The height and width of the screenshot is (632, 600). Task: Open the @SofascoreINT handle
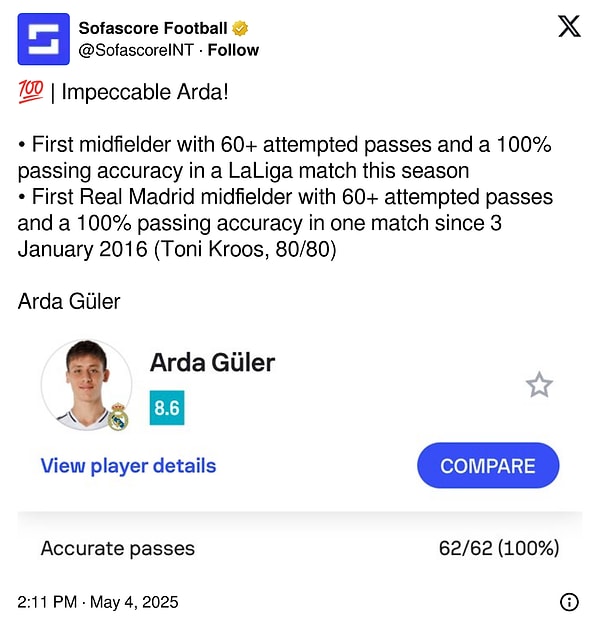(x=136, y=50)
